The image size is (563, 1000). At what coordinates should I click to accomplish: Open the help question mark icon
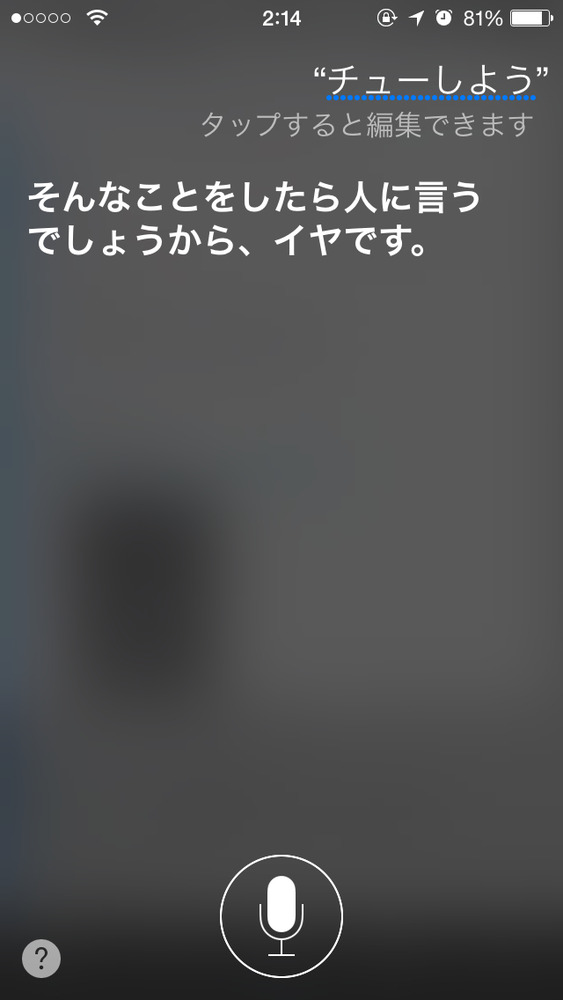pyautogui.click(x=41, y=958)
